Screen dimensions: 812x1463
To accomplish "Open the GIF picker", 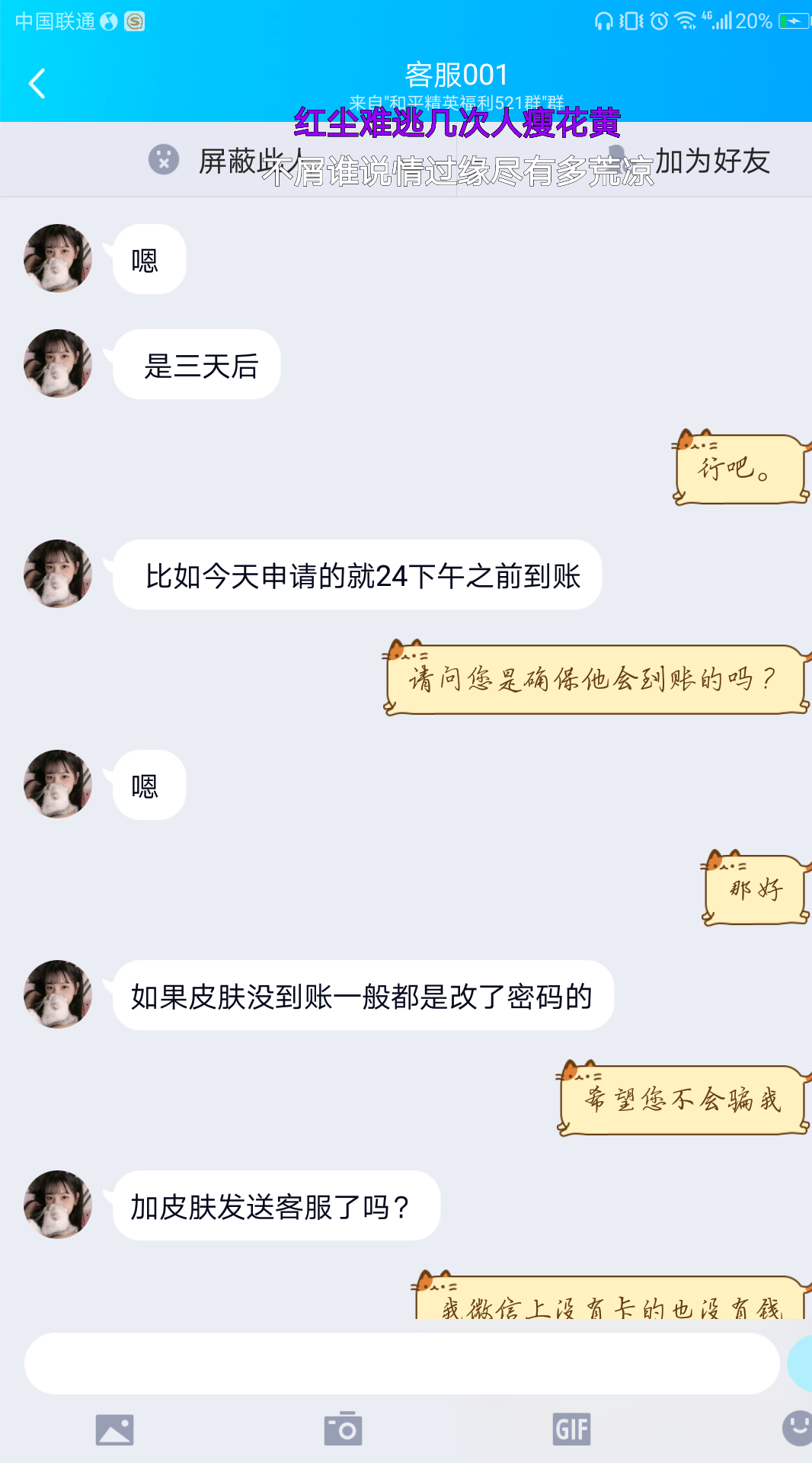I will tap(571, 1429).
